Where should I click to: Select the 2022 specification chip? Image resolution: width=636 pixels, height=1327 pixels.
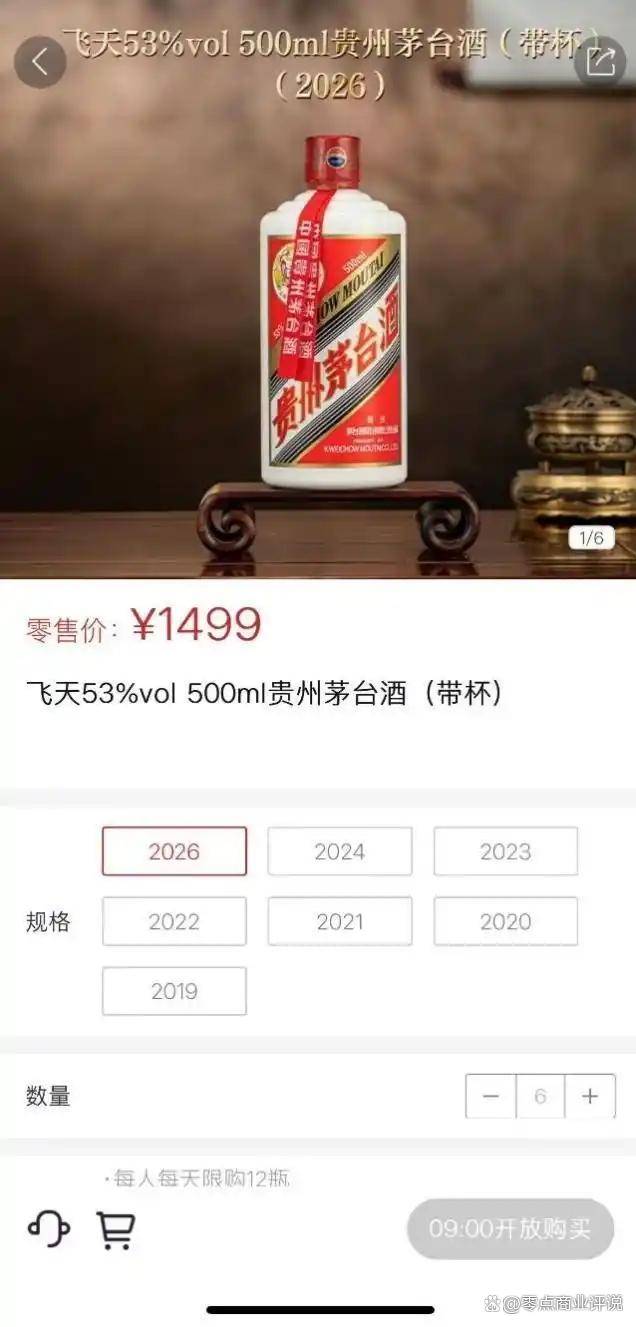[174, 921]
